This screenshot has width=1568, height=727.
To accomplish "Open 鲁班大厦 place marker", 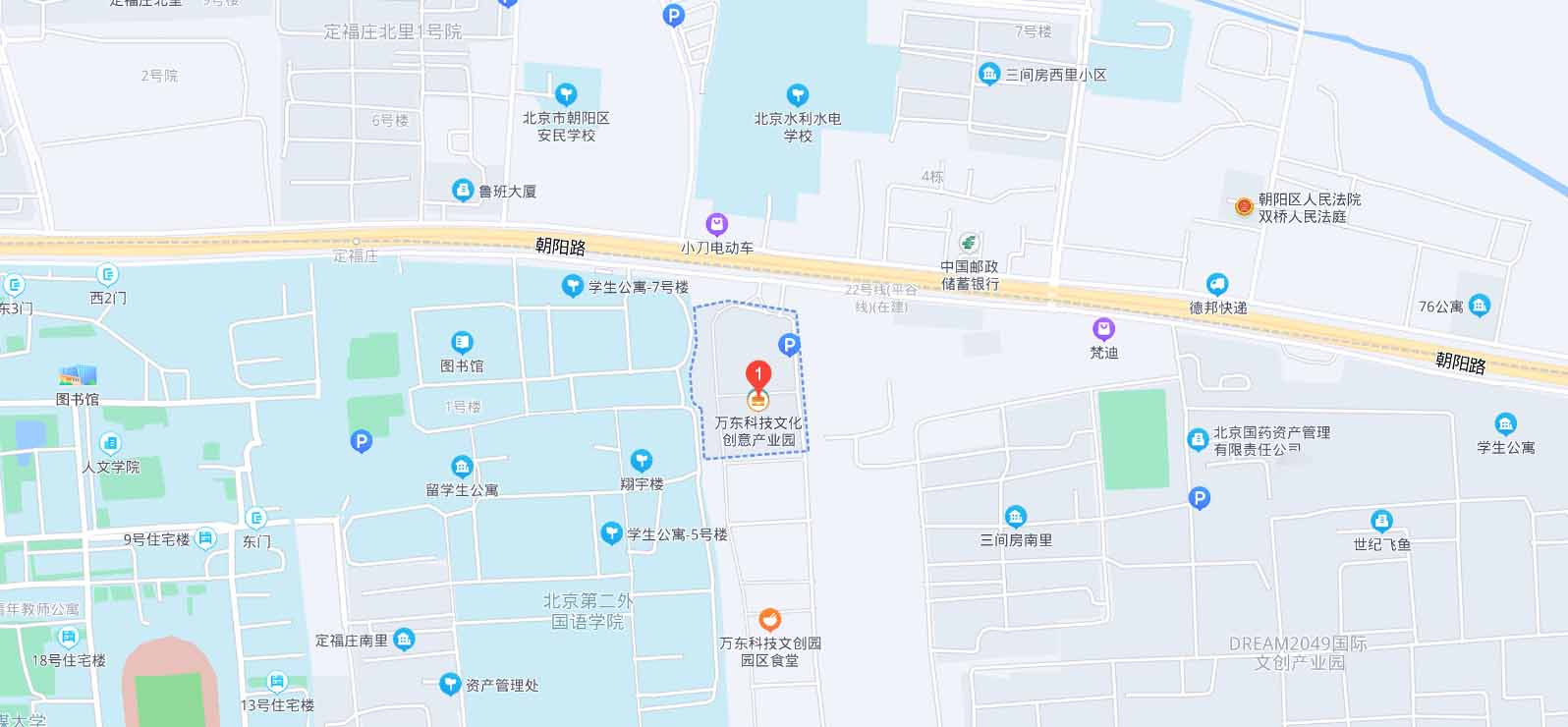I will (463, 190).
